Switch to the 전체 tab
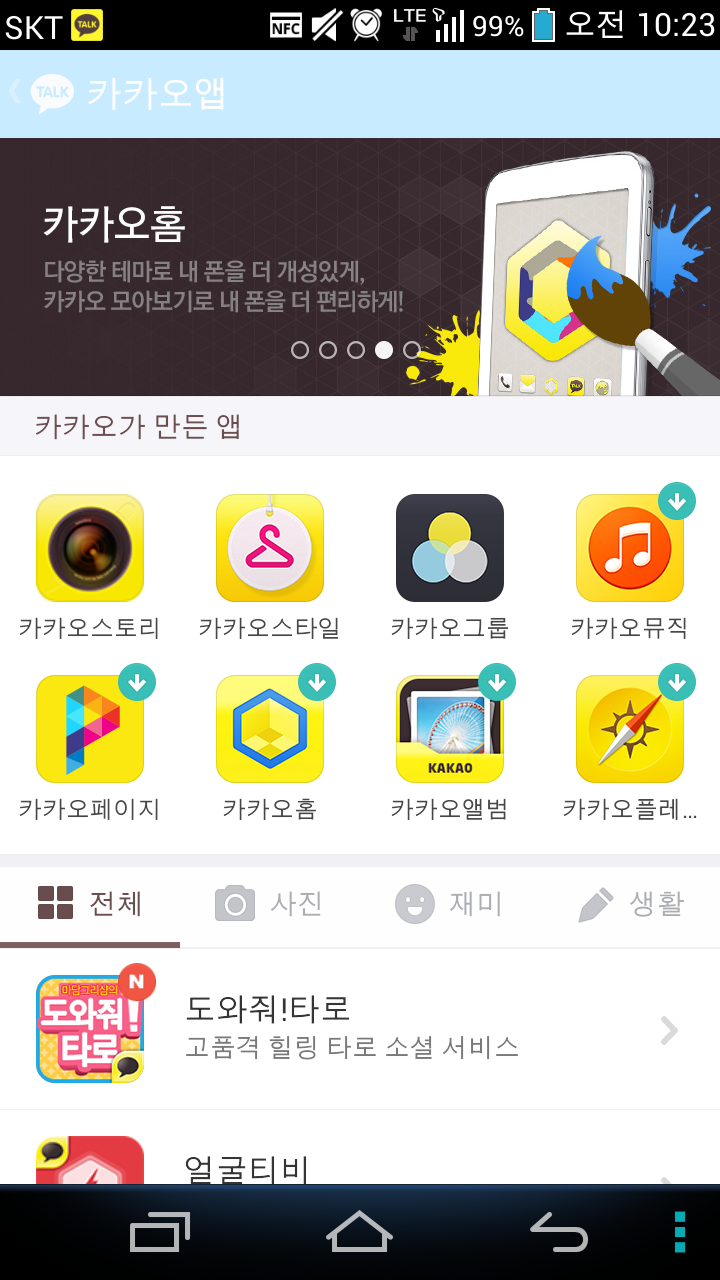The height and width of the screenshot is (1280, 720). click(x=90, y=904)
